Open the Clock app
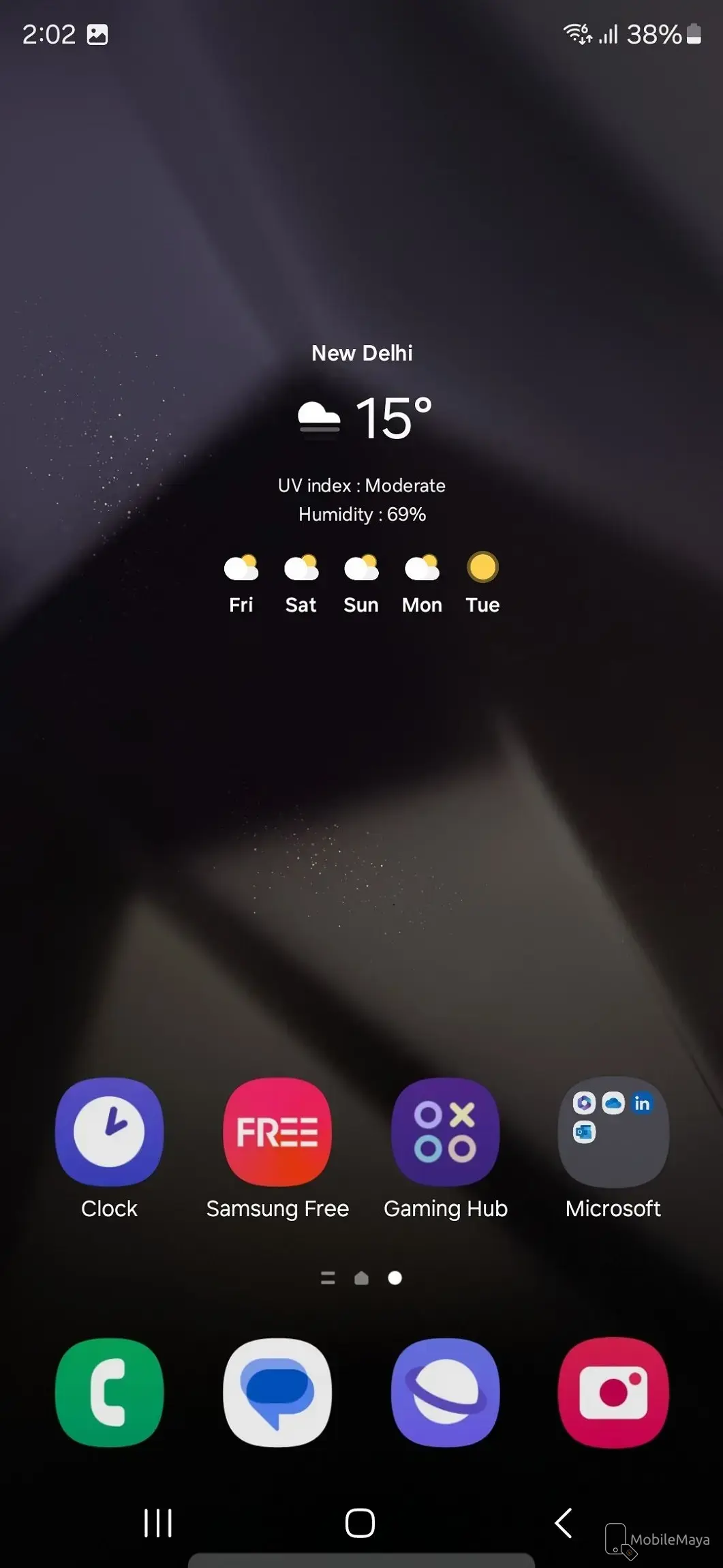Image resolution: width=723 pixels, height=1568 pixels. [x=109, y=1132]
